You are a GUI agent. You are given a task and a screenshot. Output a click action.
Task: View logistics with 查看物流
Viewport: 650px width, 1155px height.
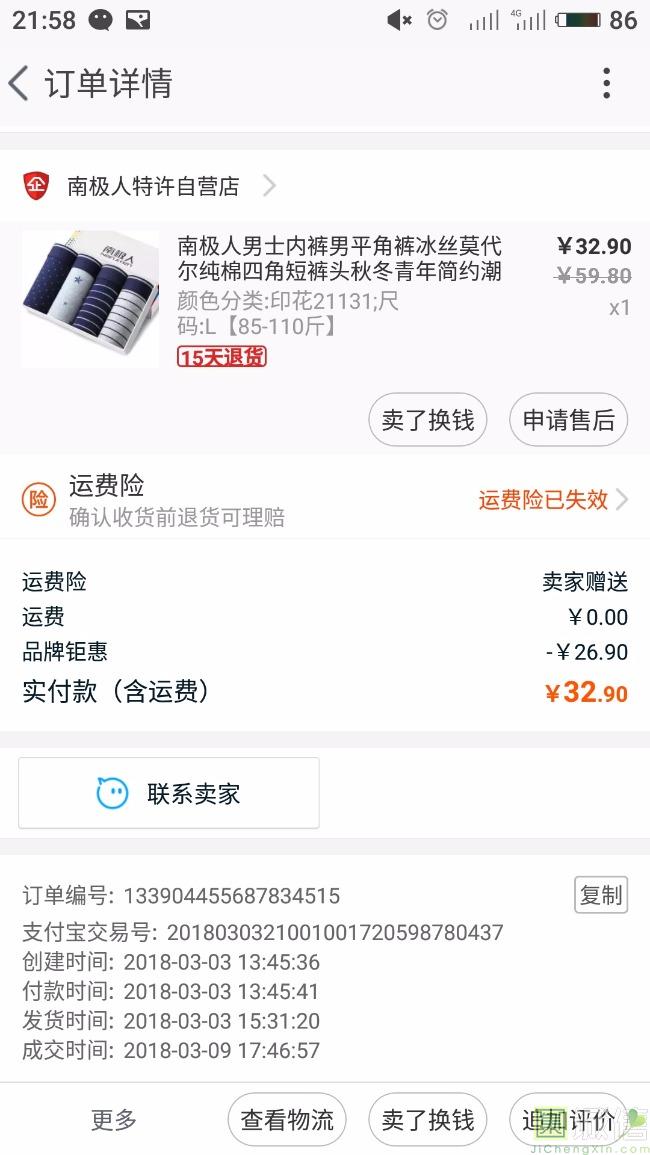[x=287, y=1120]
